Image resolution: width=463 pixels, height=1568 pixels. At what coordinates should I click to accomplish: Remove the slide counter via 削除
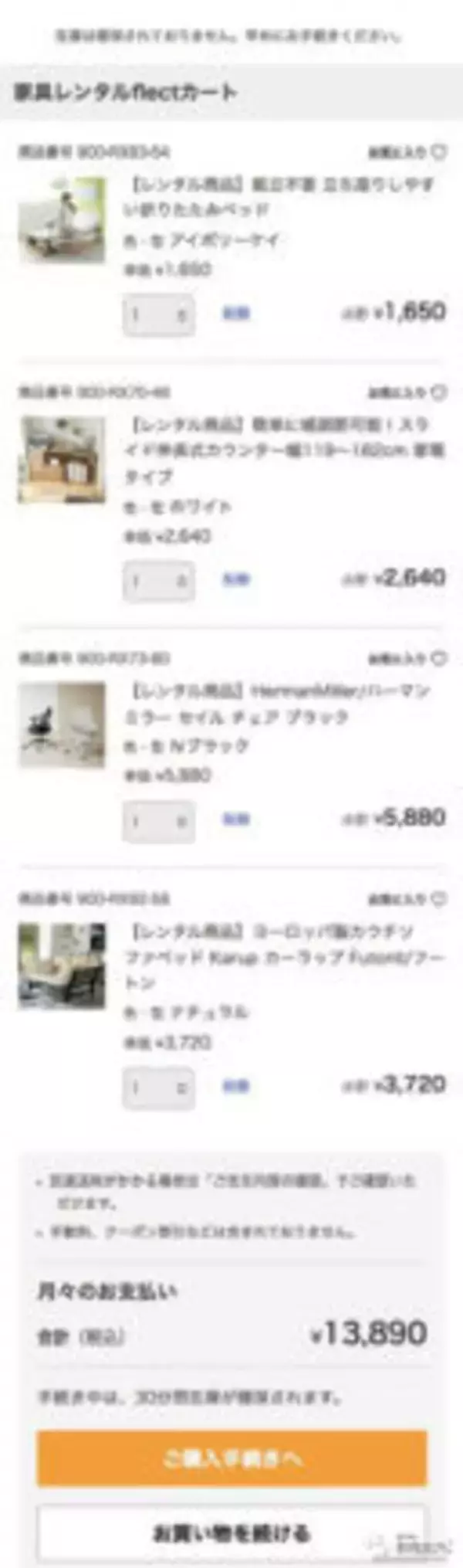coord(235,579)
